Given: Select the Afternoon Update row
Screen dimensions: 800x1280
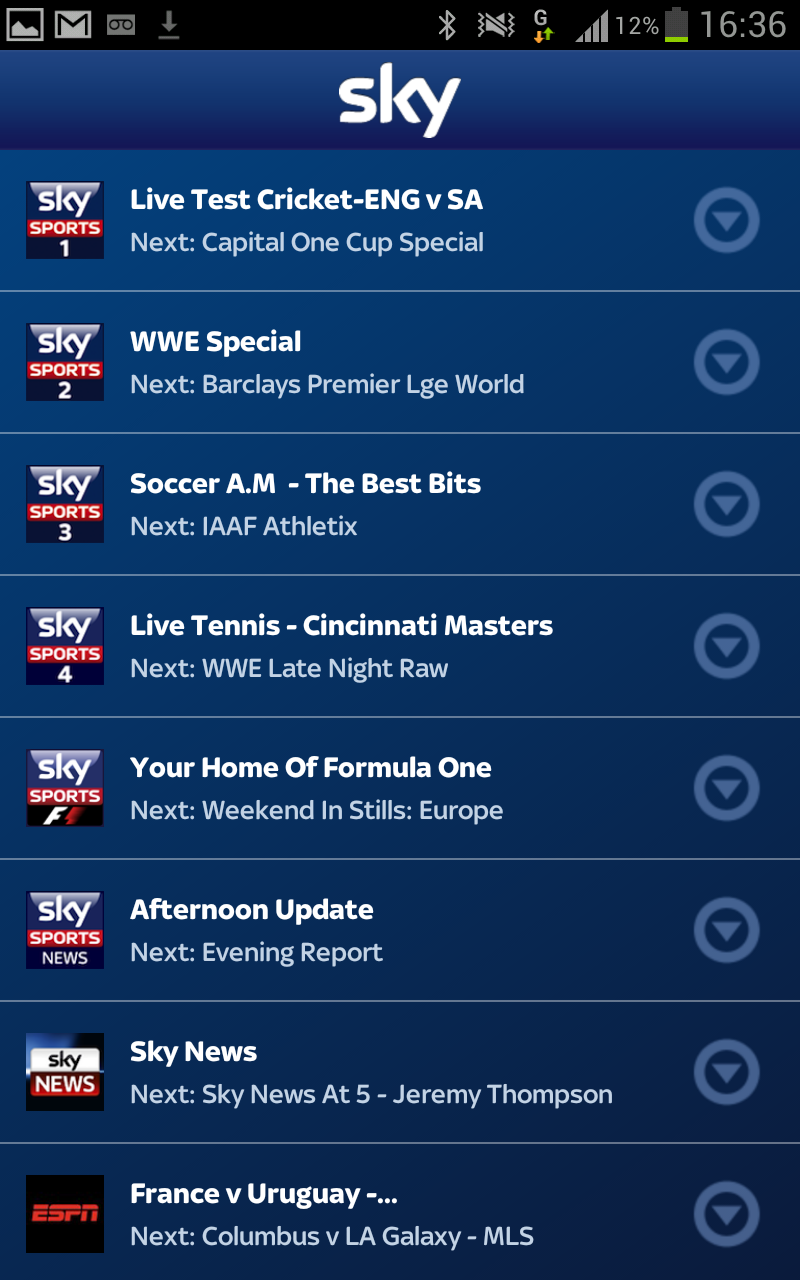Looking at the screenshot, I should tap(400, 930).
